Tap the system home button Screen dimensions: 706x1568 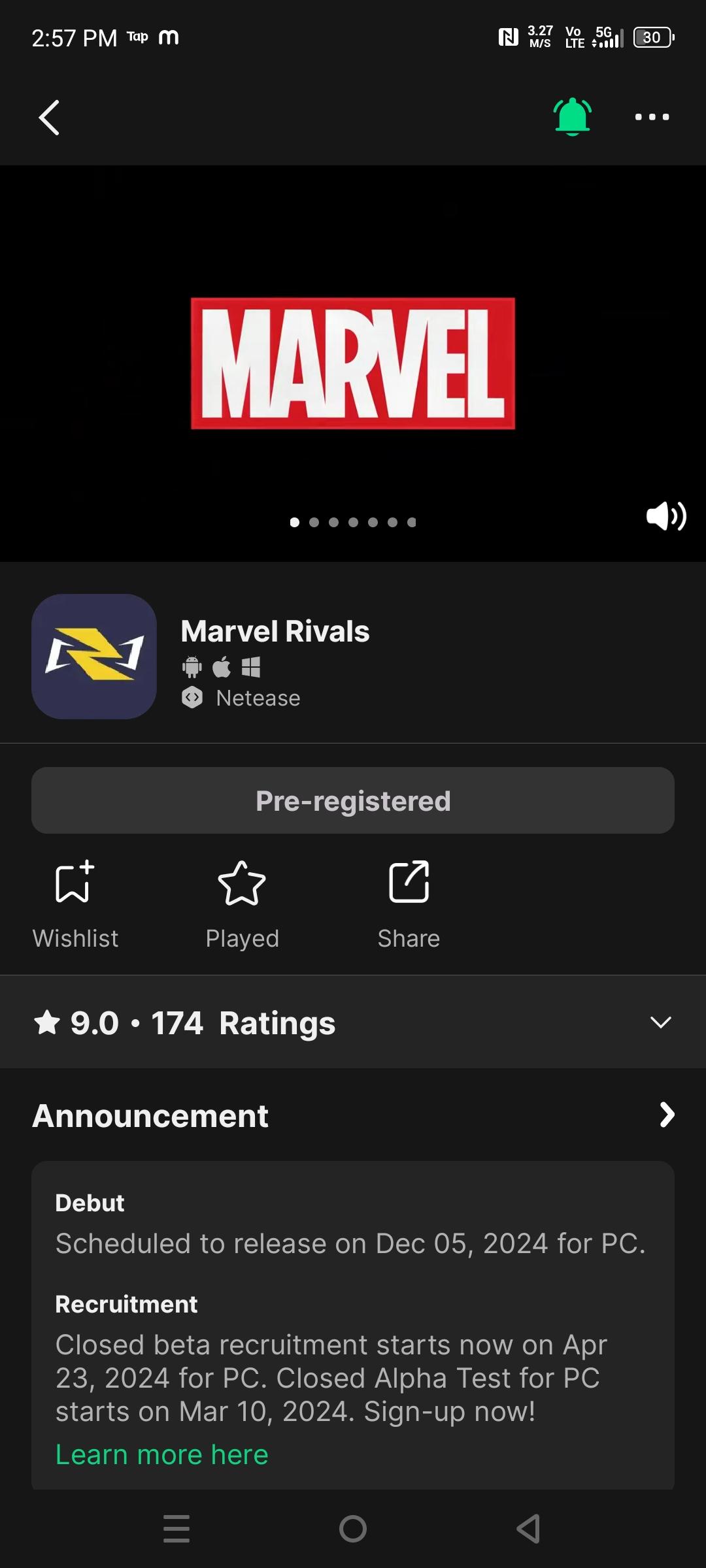[x=353, y=1529]
